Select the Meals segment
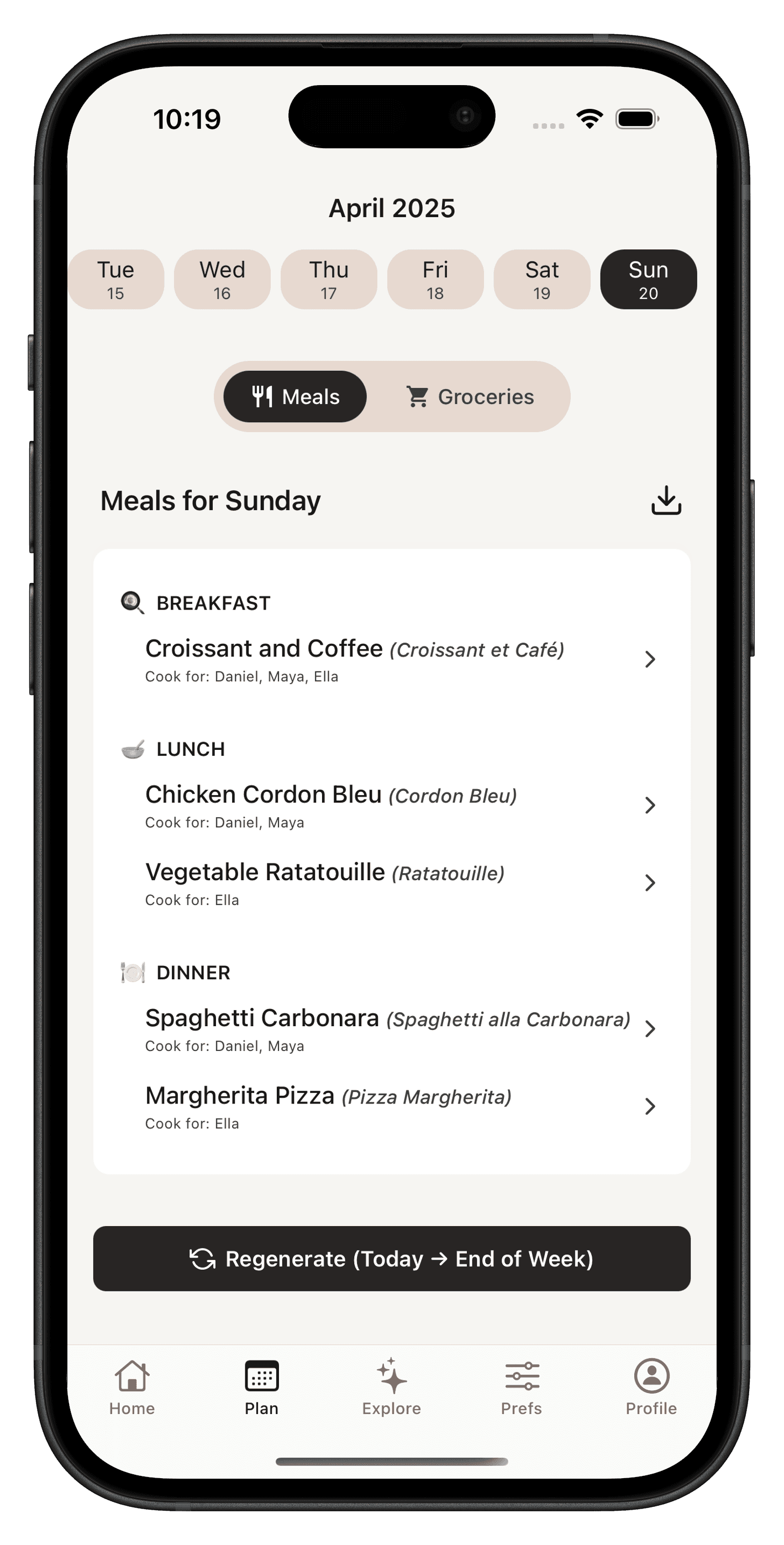 pyautogui.click(x=295, y=397)
